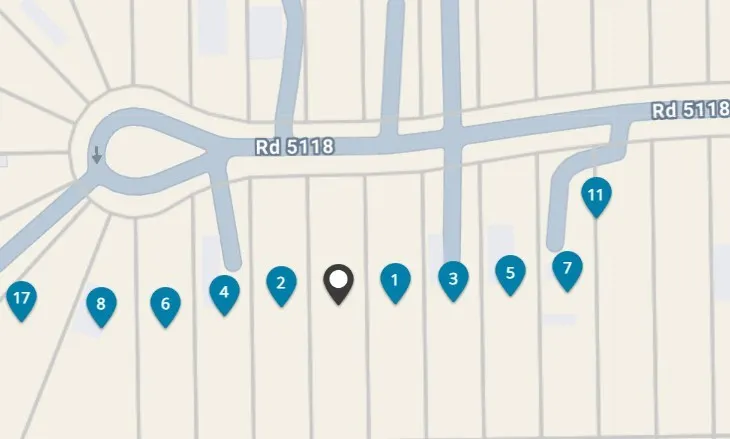Tap map pin number 2
Screen dimensions: 730x439
(x=281, y=283)
